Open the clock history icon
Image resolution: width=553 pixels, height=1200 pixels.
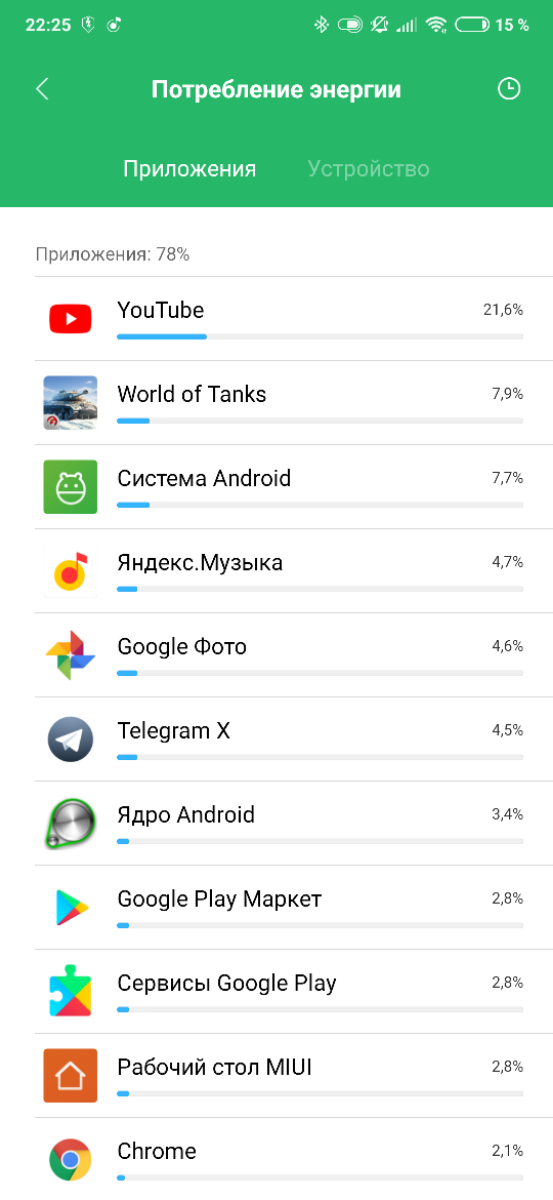[509, 89]
